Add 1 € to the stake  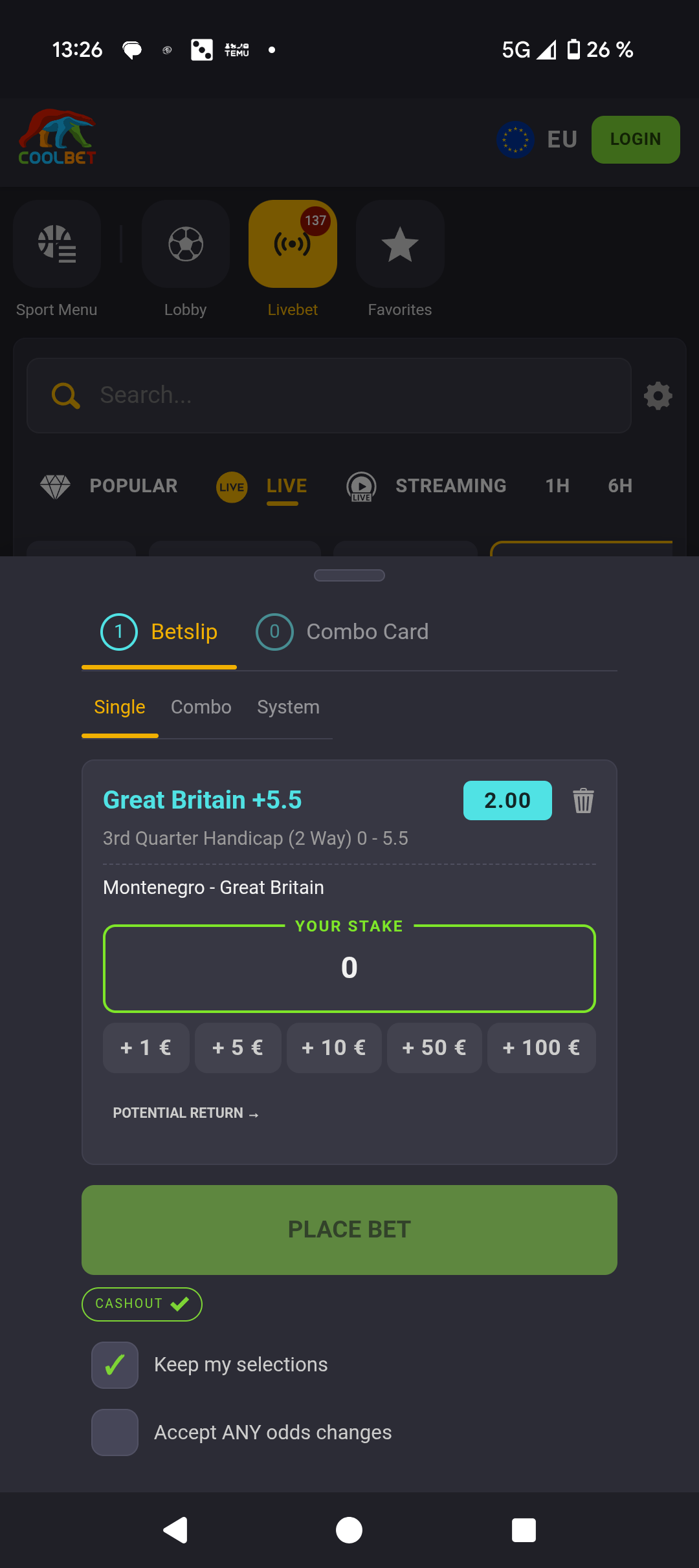click(x=146, y=1048)
